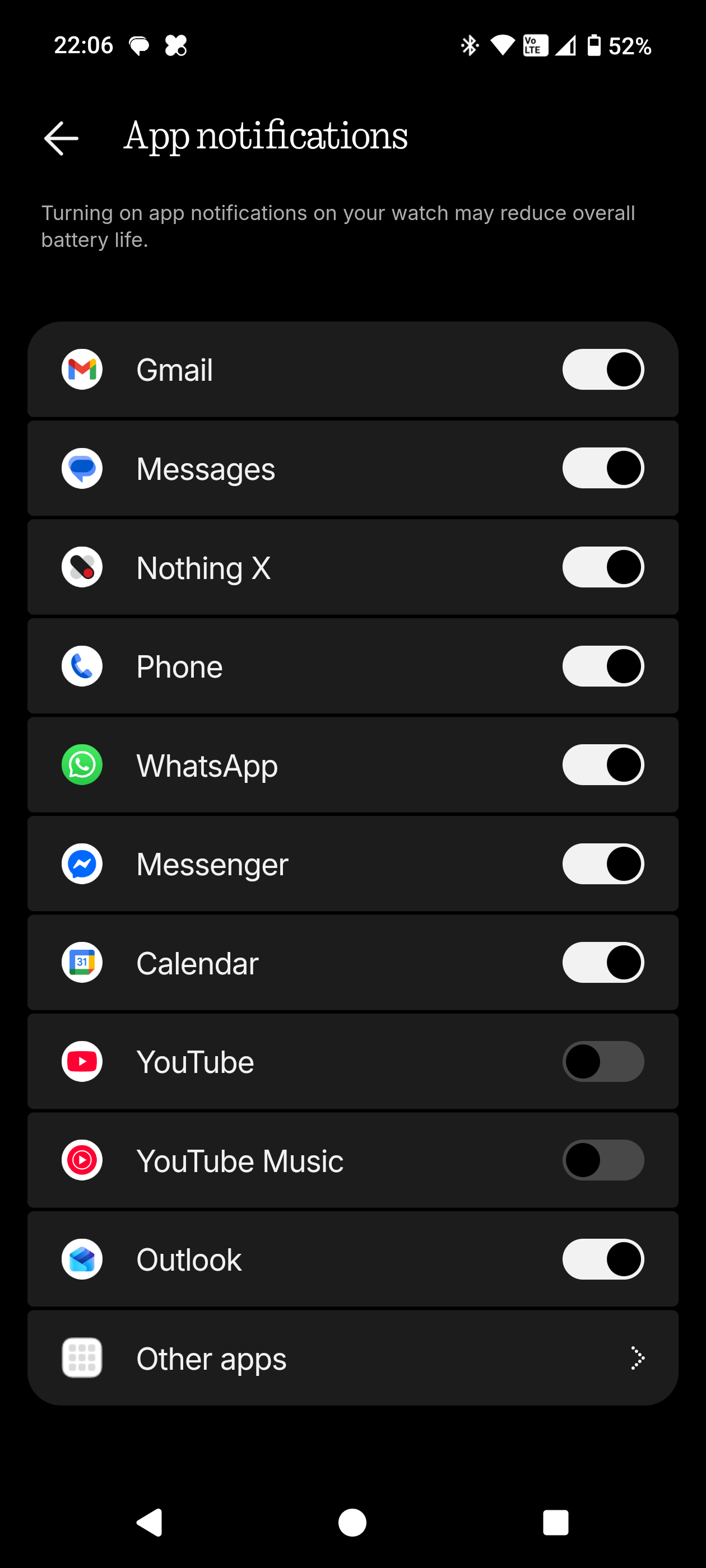Image resolution: width=706 pixels, height=1568 pixels.
Task: Turn off Gmail notifications
Action: coord(602,370)
